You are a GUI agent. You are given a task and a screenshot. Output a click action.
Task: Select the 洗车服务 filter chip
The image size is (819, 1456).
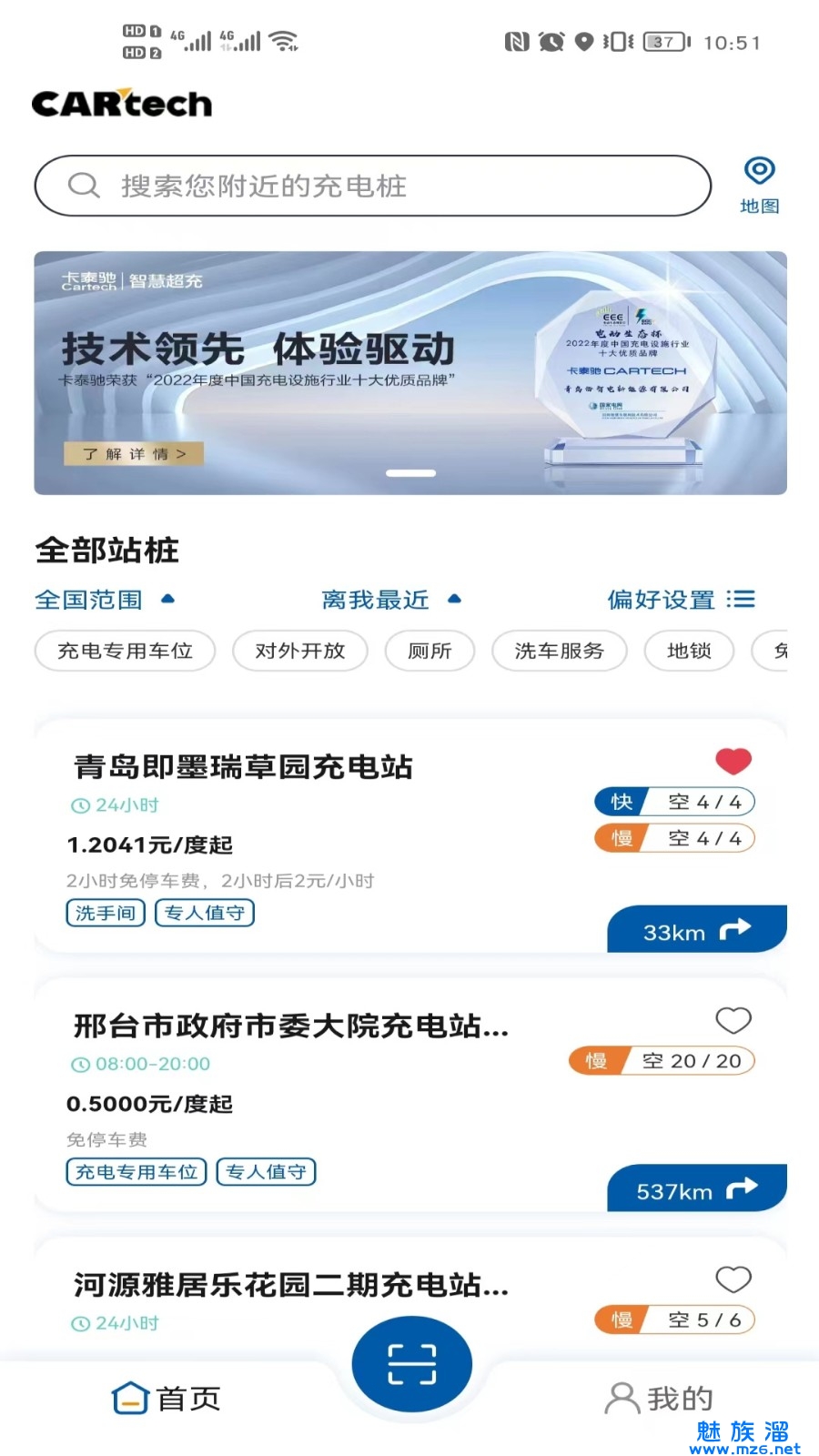pos(559,651)
